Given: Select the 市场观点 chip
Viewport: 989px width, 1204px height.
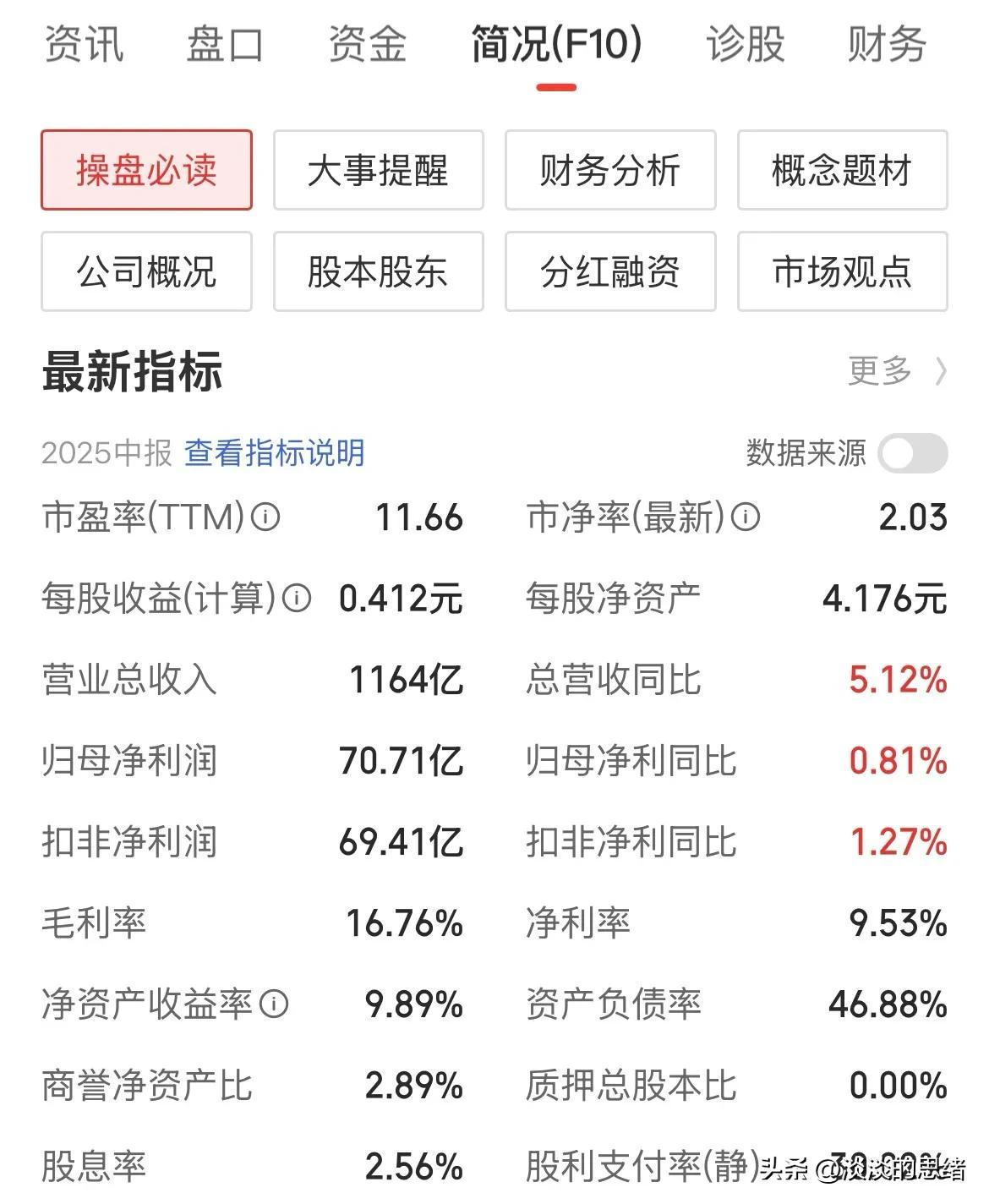Looking at the screenshot, I should click(842, 271).
